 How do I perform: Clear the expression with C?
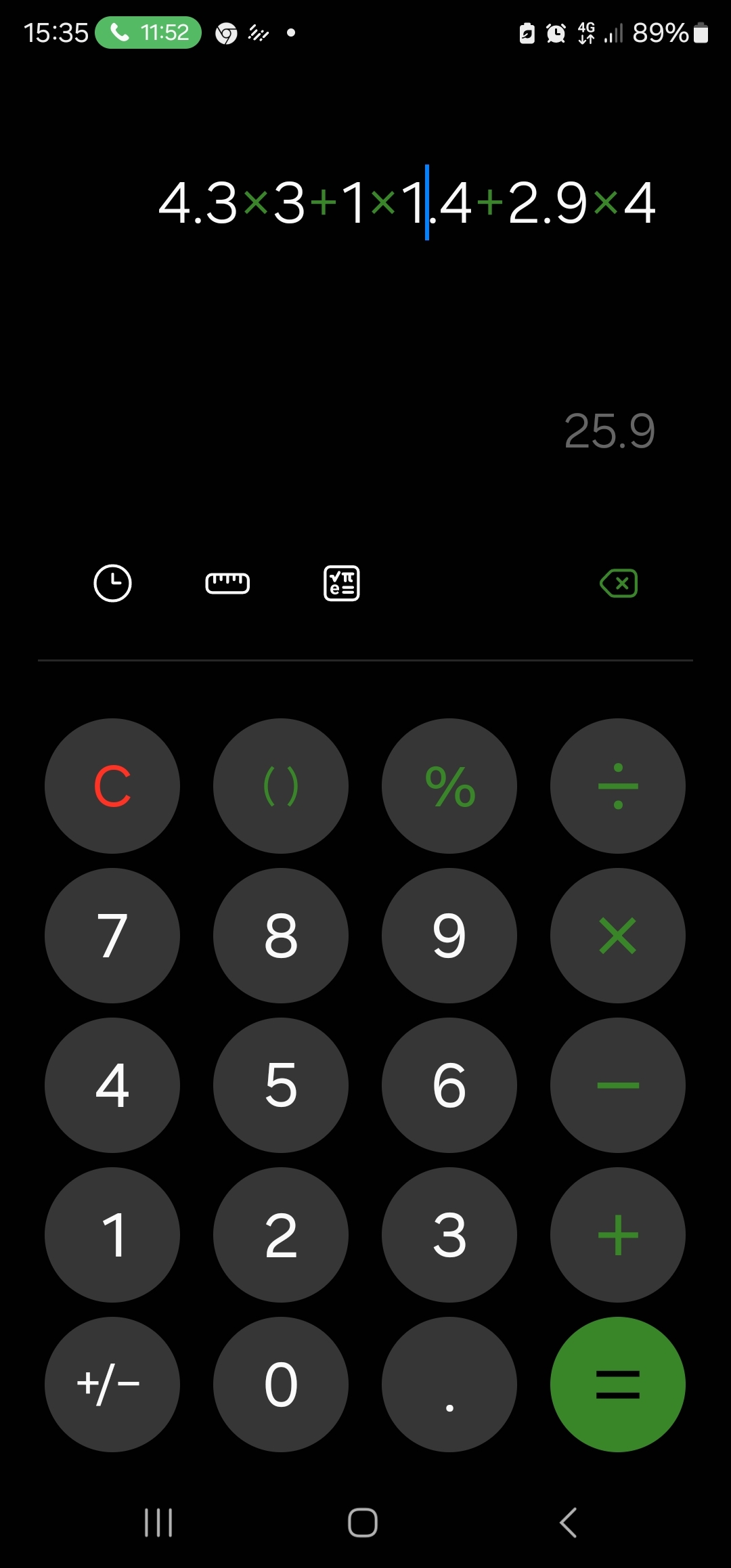[x=112, y=786]
